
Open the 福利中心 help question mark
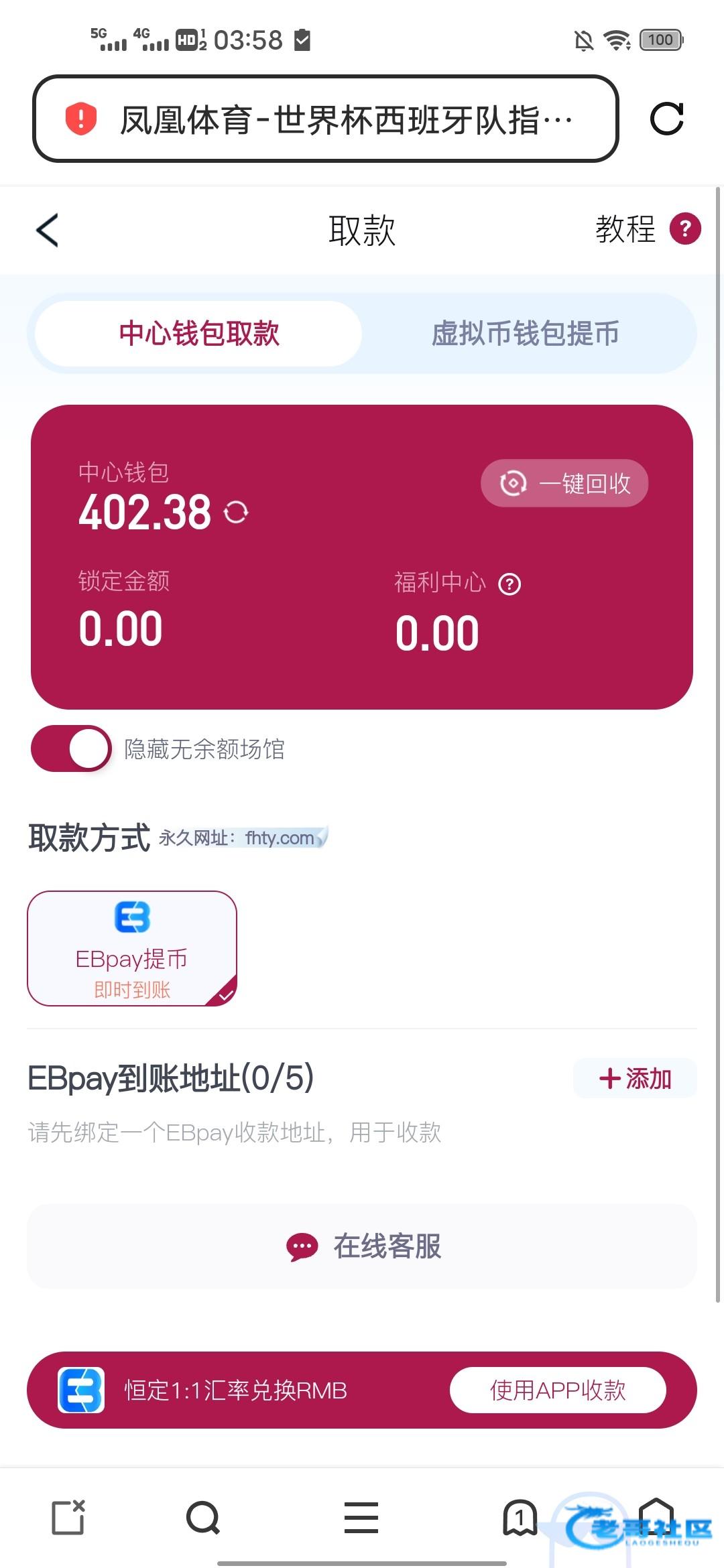(x=509, y=584)
